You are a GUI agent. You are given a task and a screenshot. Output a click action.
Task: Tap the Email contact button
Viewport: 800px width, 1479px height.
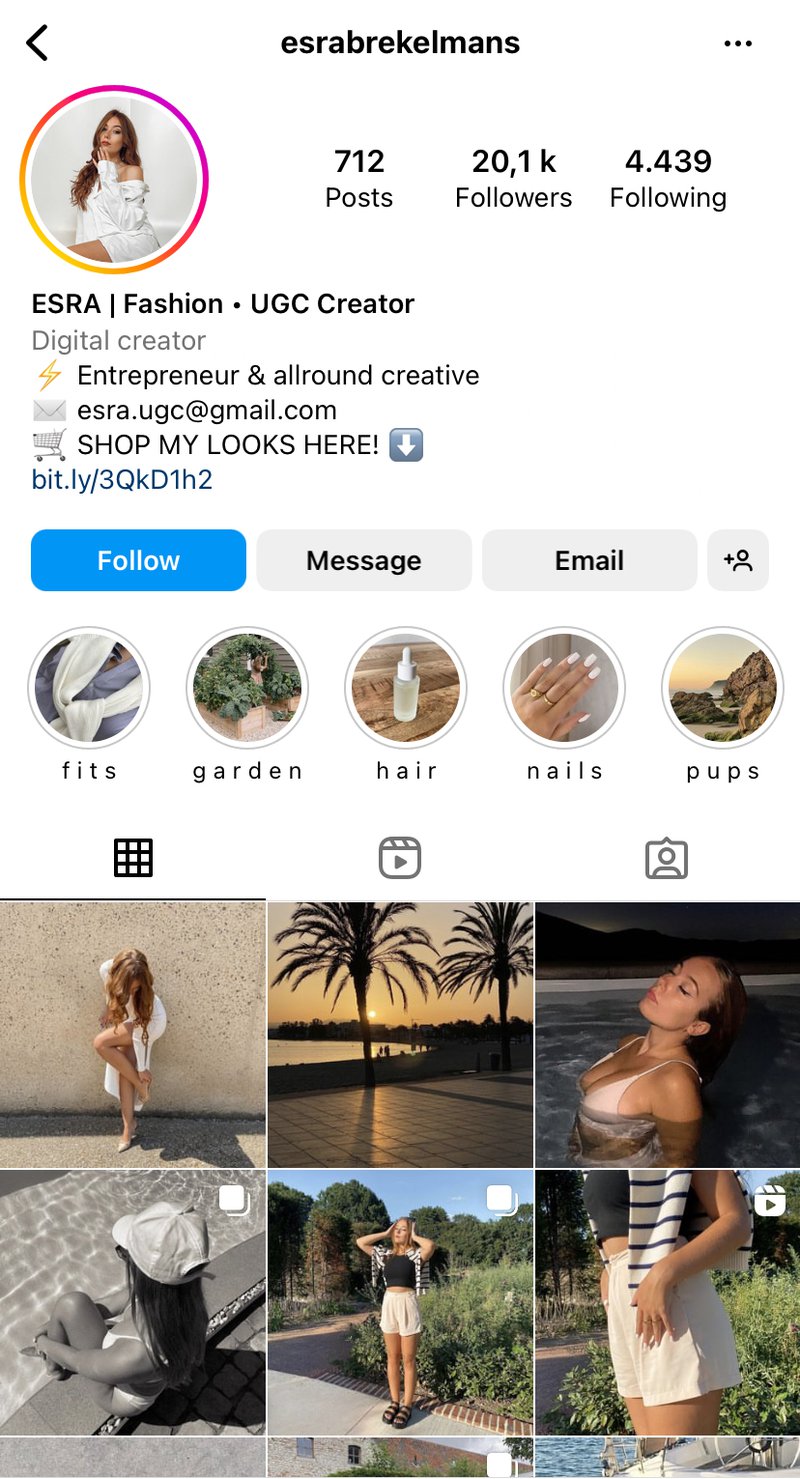[589, 560]
